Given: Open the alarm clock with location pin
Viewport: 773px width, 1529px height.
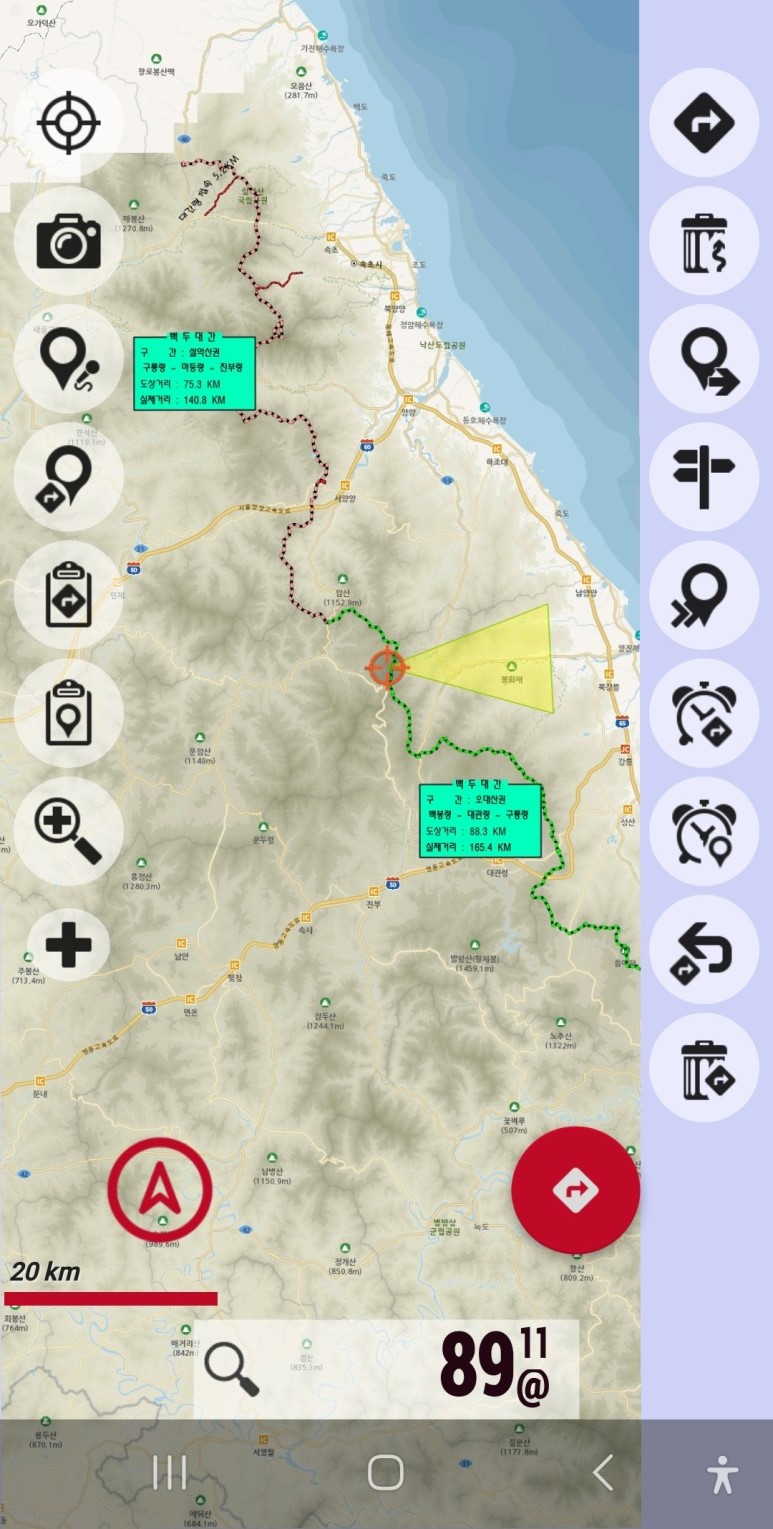Looking at the screenshot, I should click(704, 831).
